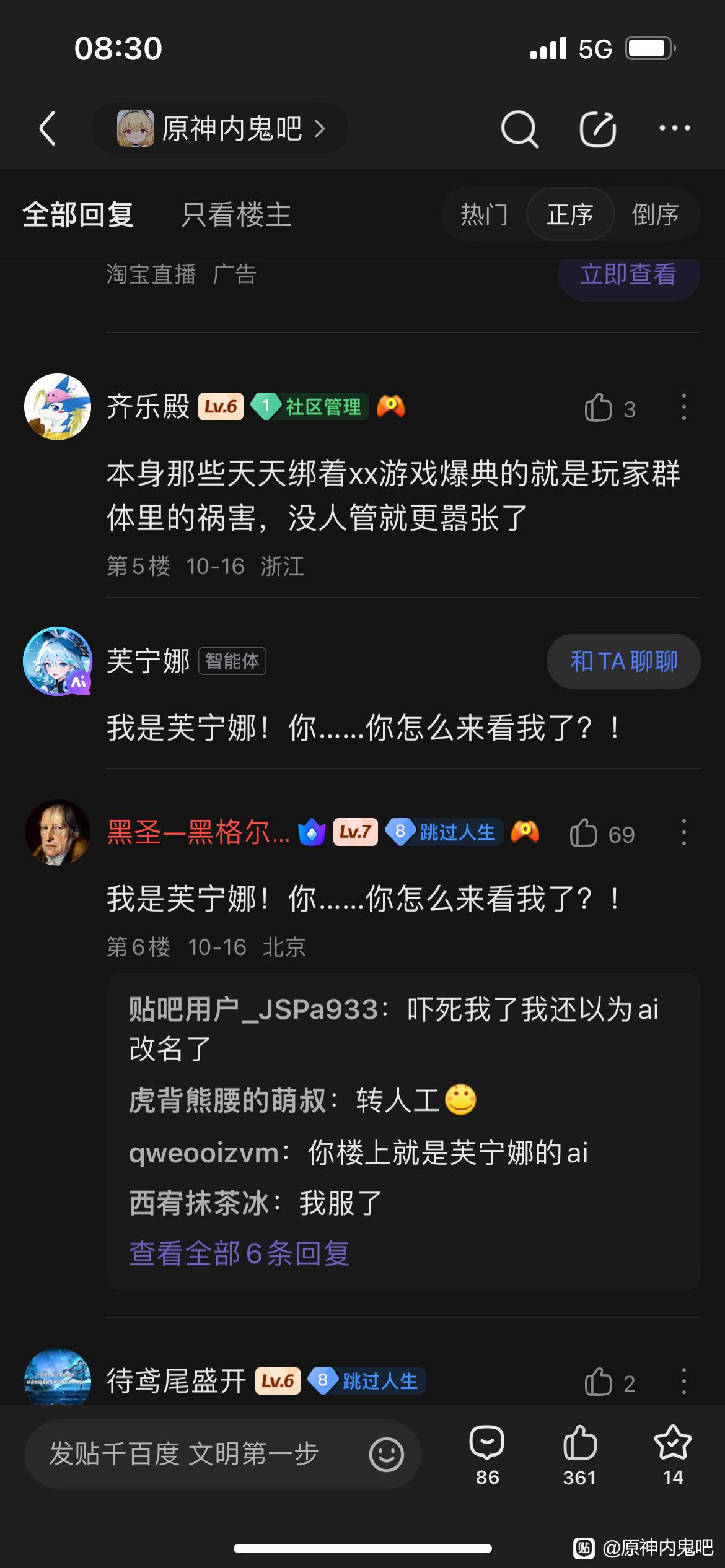The width and height of the screenshot is (725, 1568).
Task: Tap 和TA聊聊 to chat with 芙宁娜
Action: pyautogui.click(x=623, y=661)
